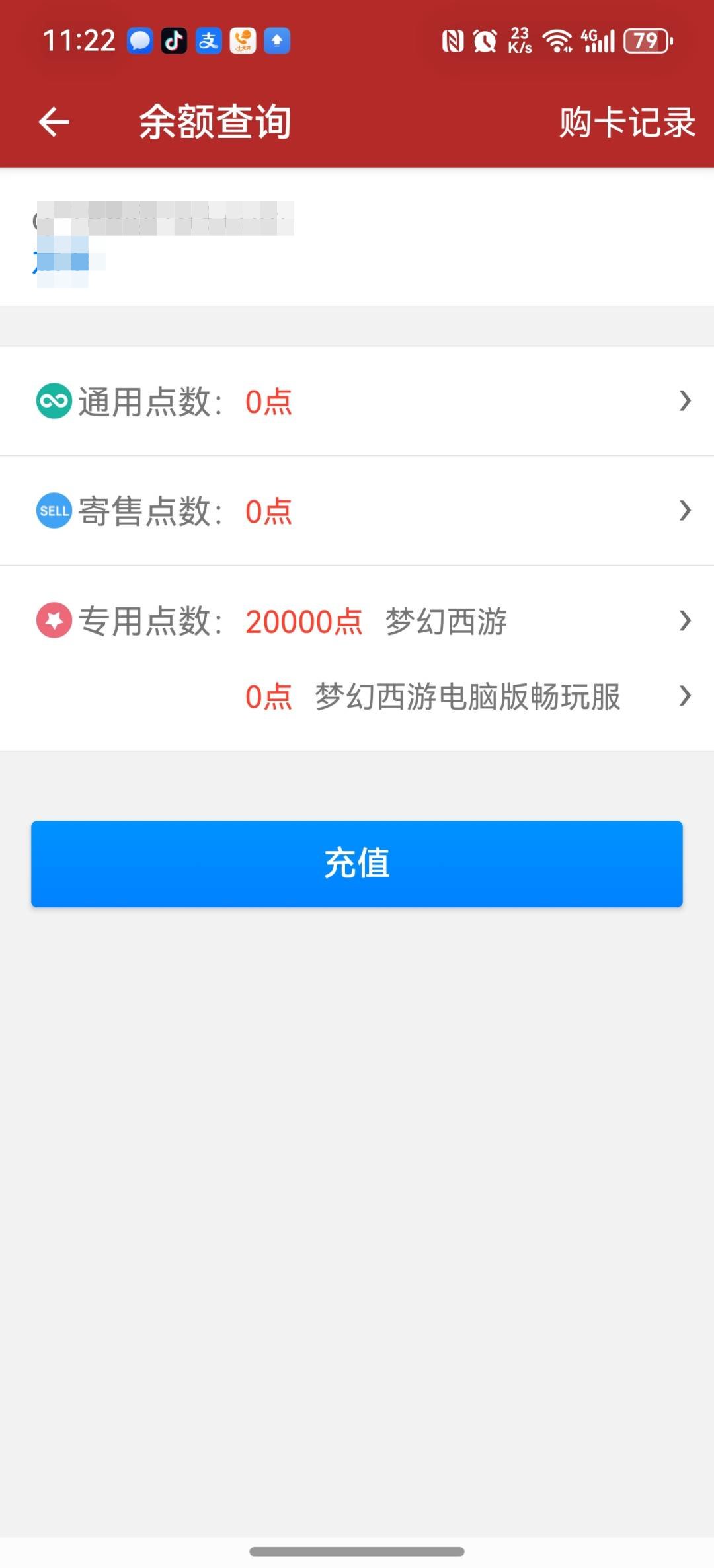Tap the Alipay icon in the status bar

coord(209,40)
